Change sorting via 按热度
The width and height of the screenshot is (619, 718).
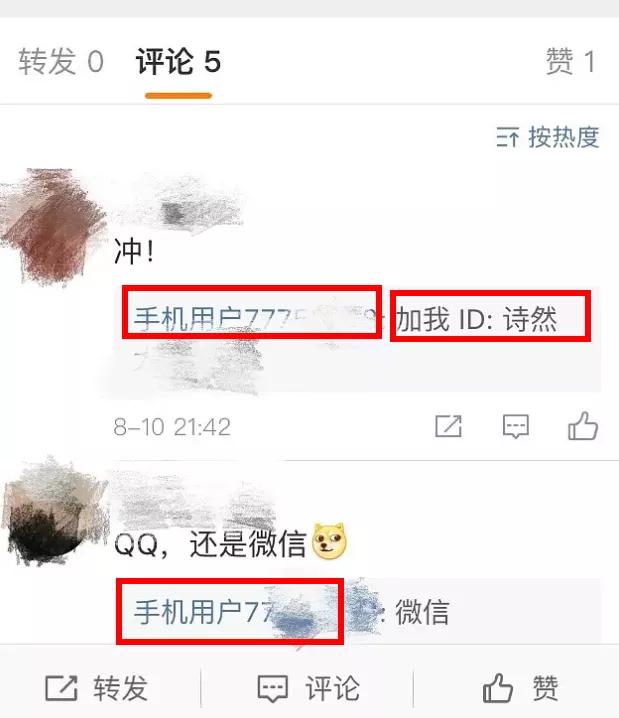pos(548,137)
